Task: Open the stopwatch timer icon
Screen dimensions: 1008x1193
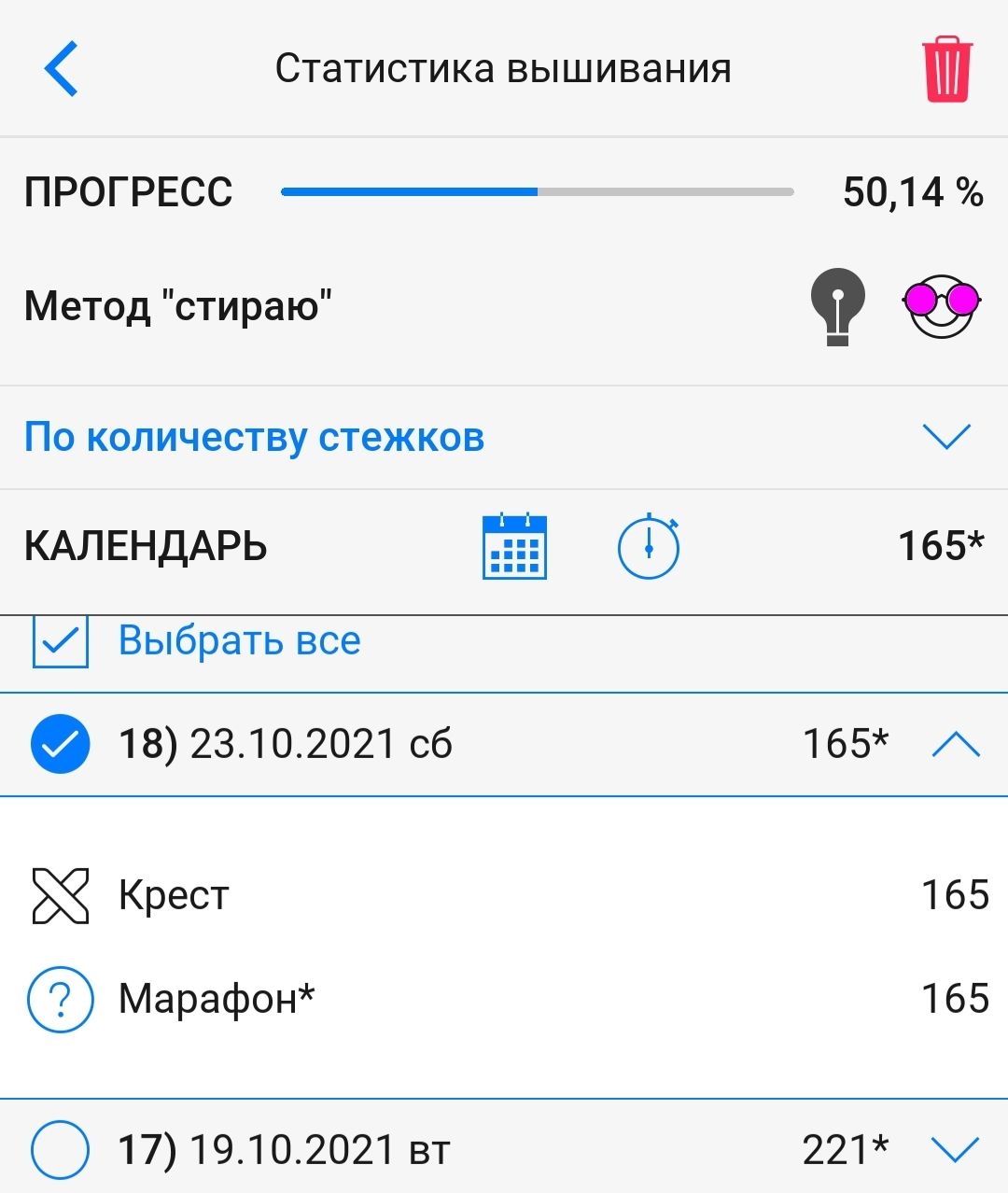Action: 649,547
